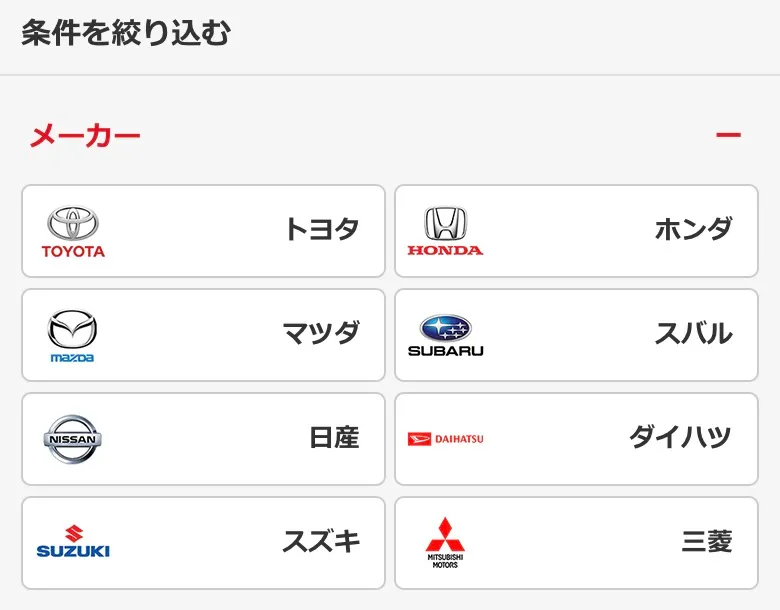This screenshot has width=780, height=610.
Task: Choose the 三菱 maker option
Action: [576, 543]
